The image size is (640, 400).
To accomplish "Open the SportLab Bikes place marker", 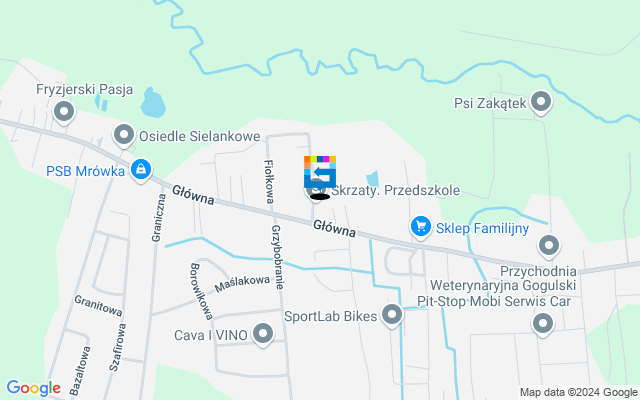I will tap(392, 316).
